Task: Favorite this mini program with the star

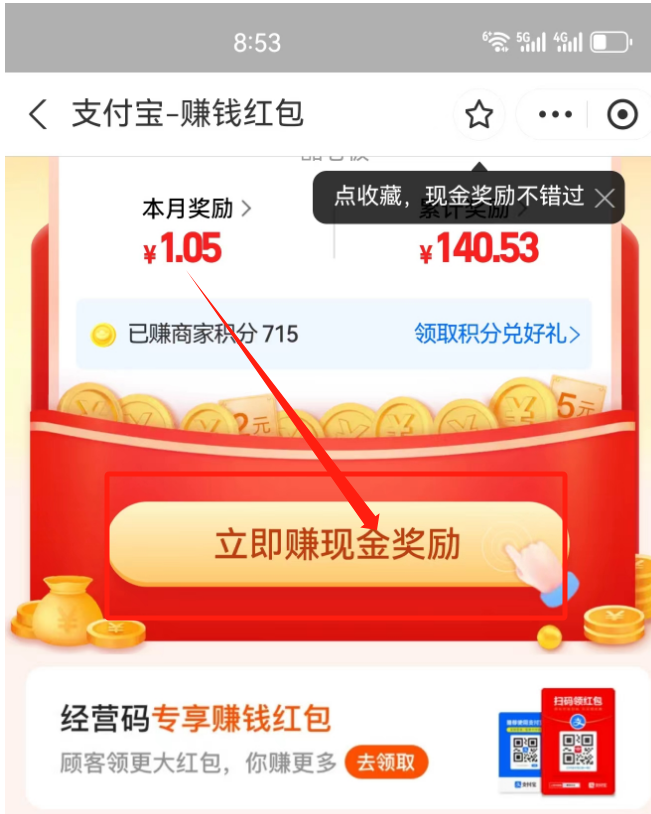Action: 479,115
